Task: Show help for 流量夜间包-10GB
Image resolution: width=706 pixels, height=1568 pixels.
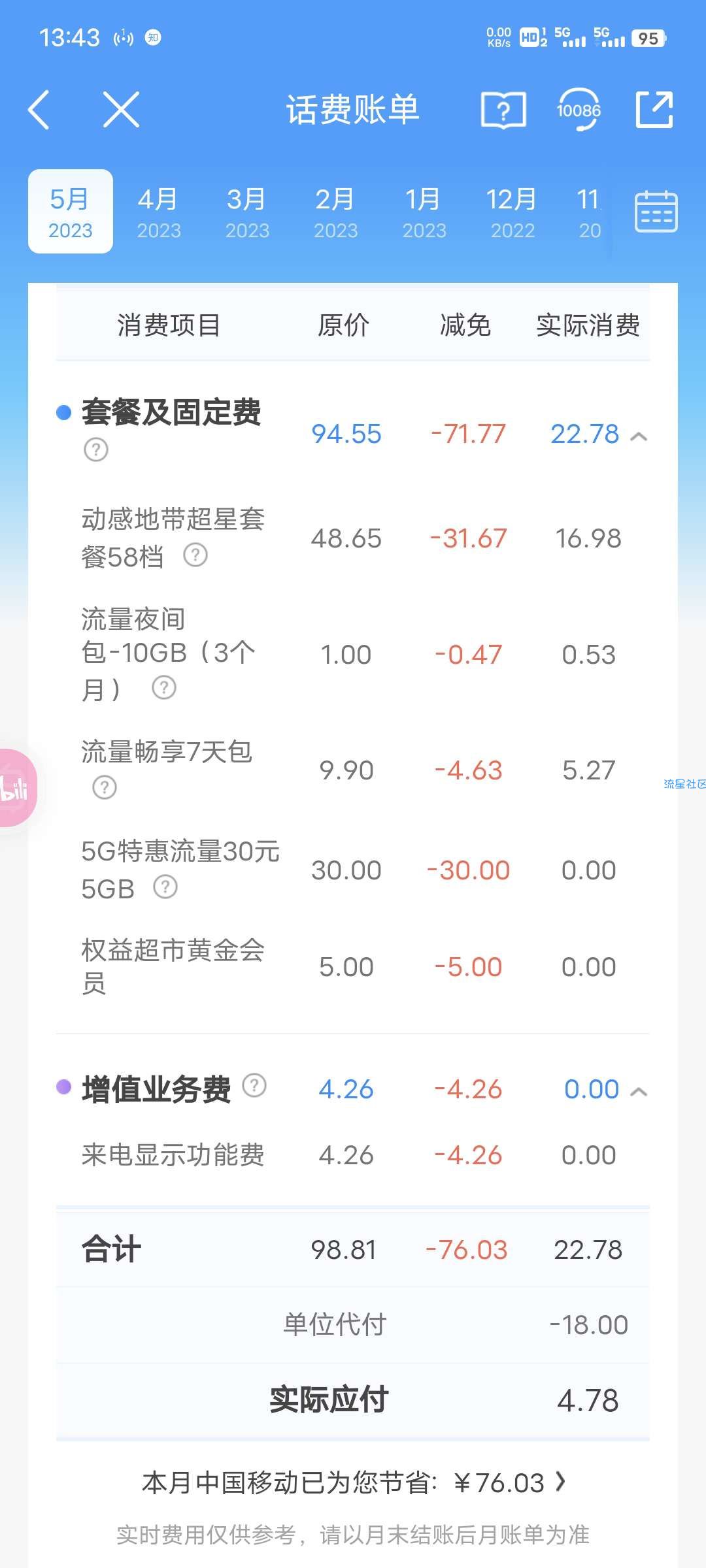Action: [164, 688]
